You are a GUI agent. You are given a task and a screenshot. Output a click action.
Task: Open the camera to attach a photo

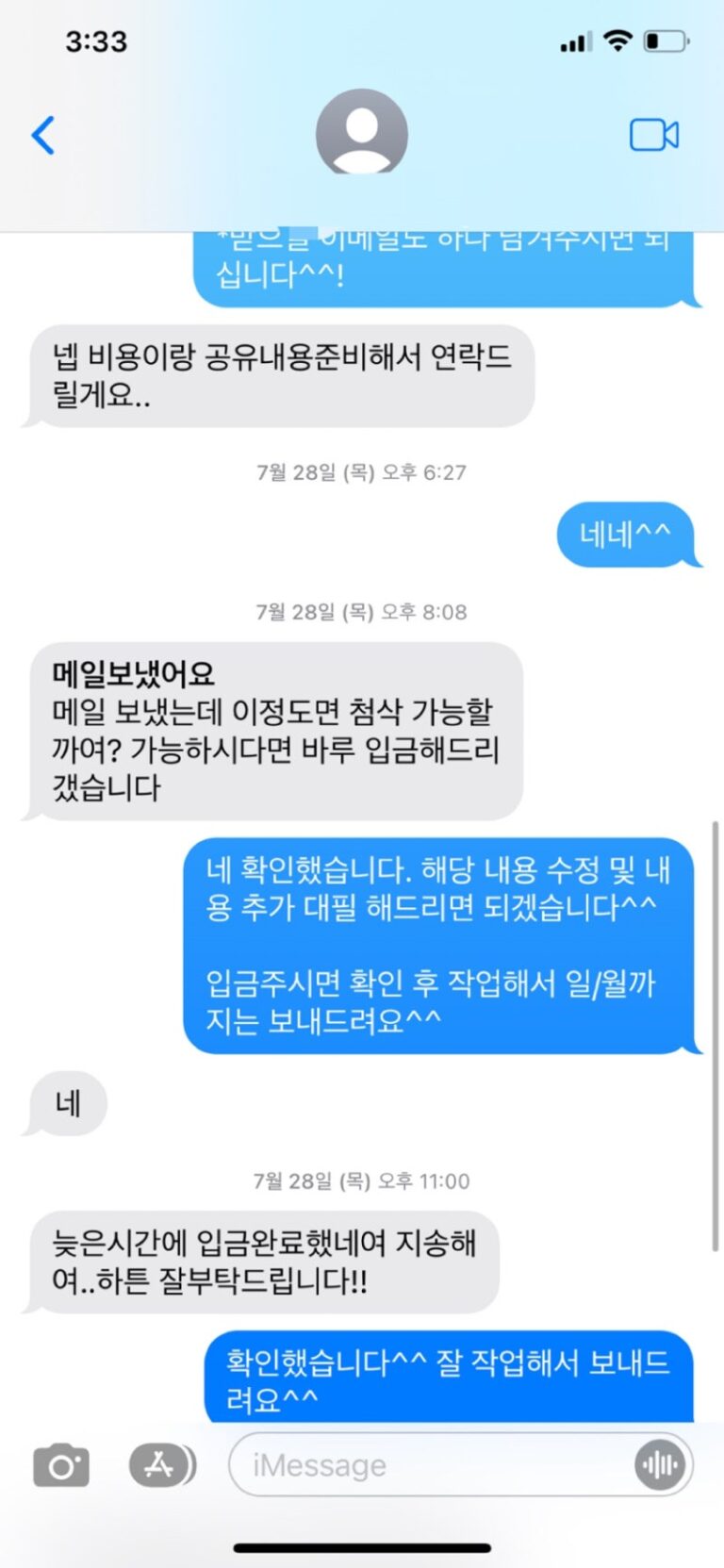tap(61, 1465)
